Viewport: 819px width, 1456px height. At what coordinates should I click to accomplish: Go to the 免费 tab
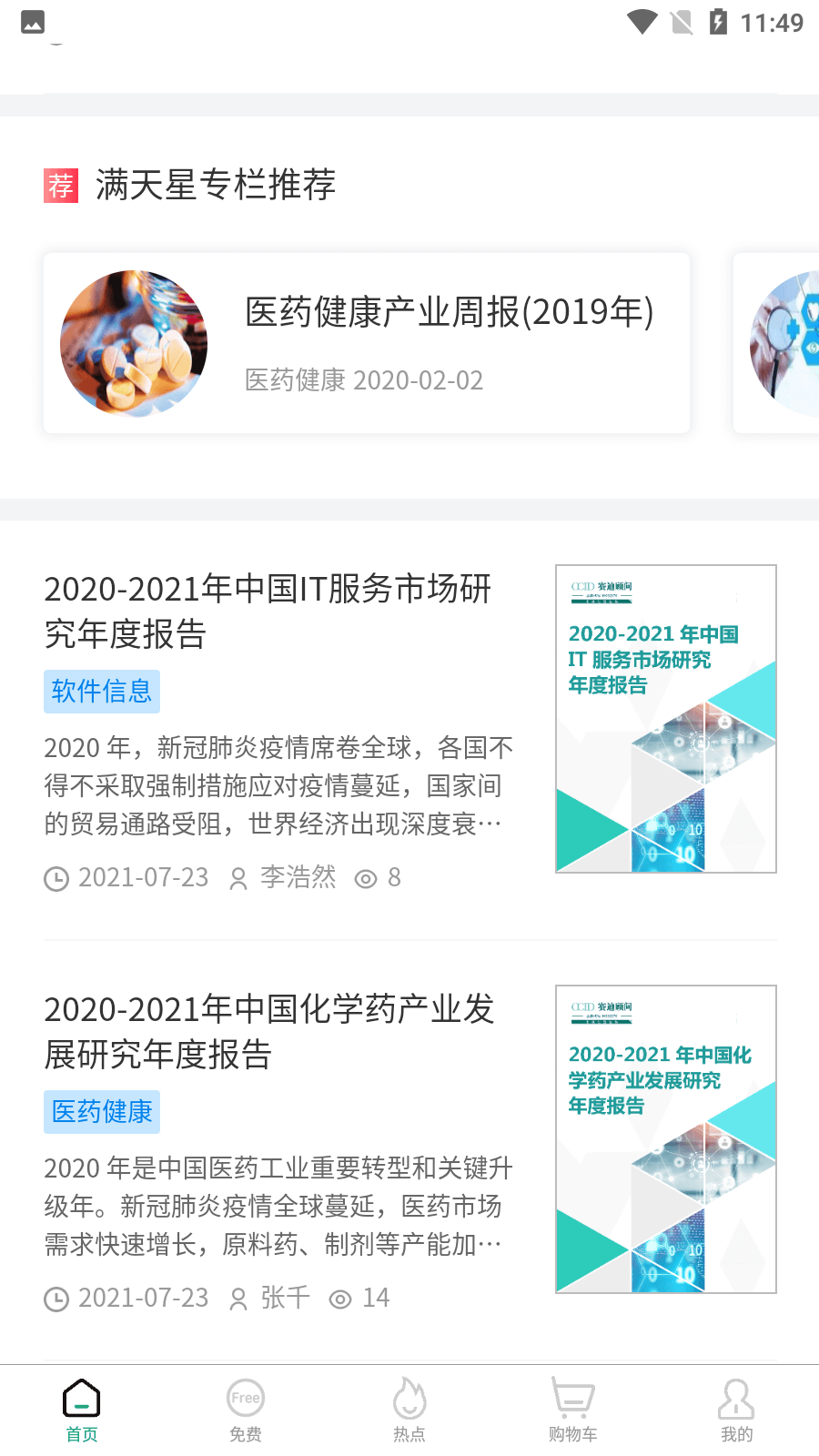(246, 1410)
